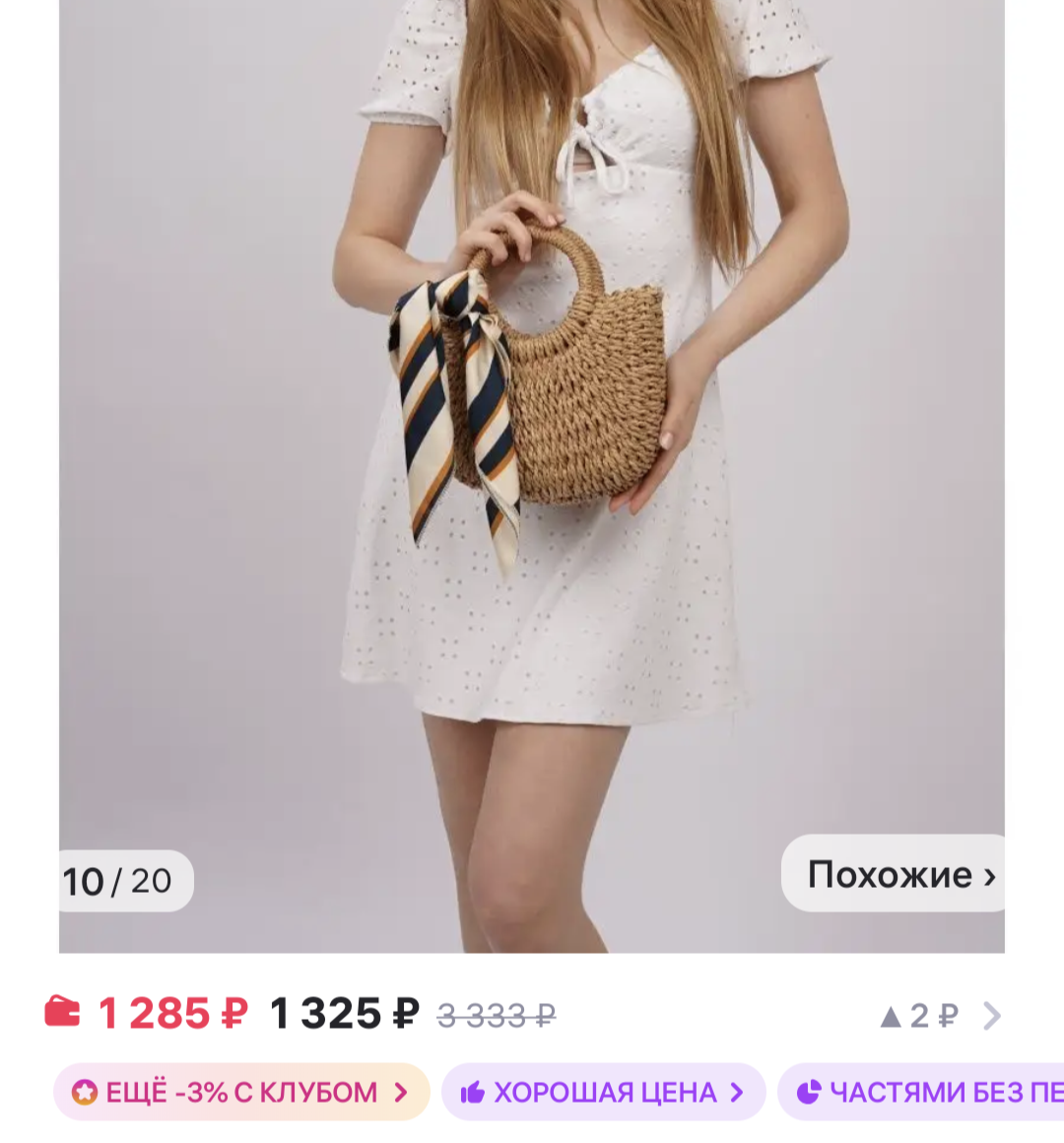Image resolution: width=1064 pixels, height=1143 pixels.
Task: Click the red wallet icon beside the price
Action: click(61, 1012)
